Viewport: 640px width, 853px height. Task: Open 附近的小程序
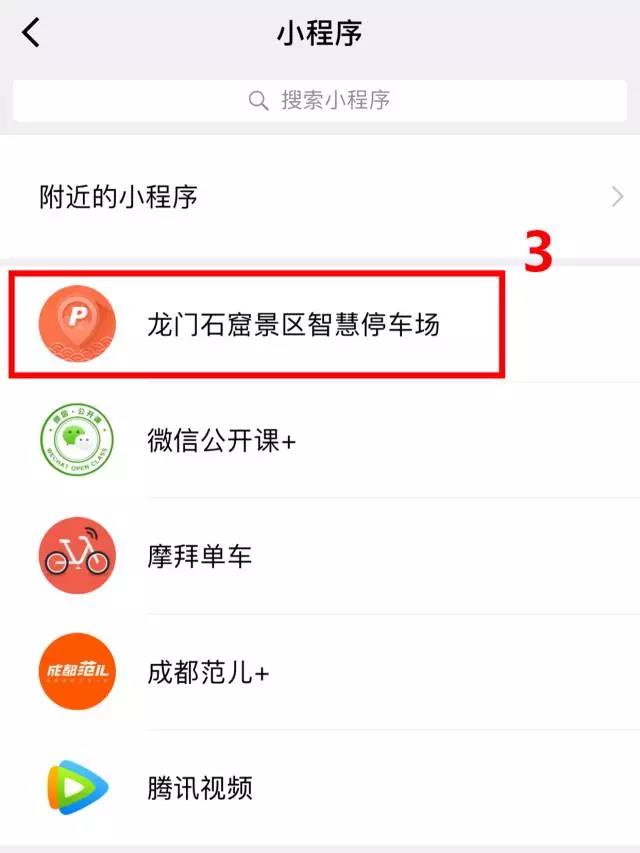point(320,196)
